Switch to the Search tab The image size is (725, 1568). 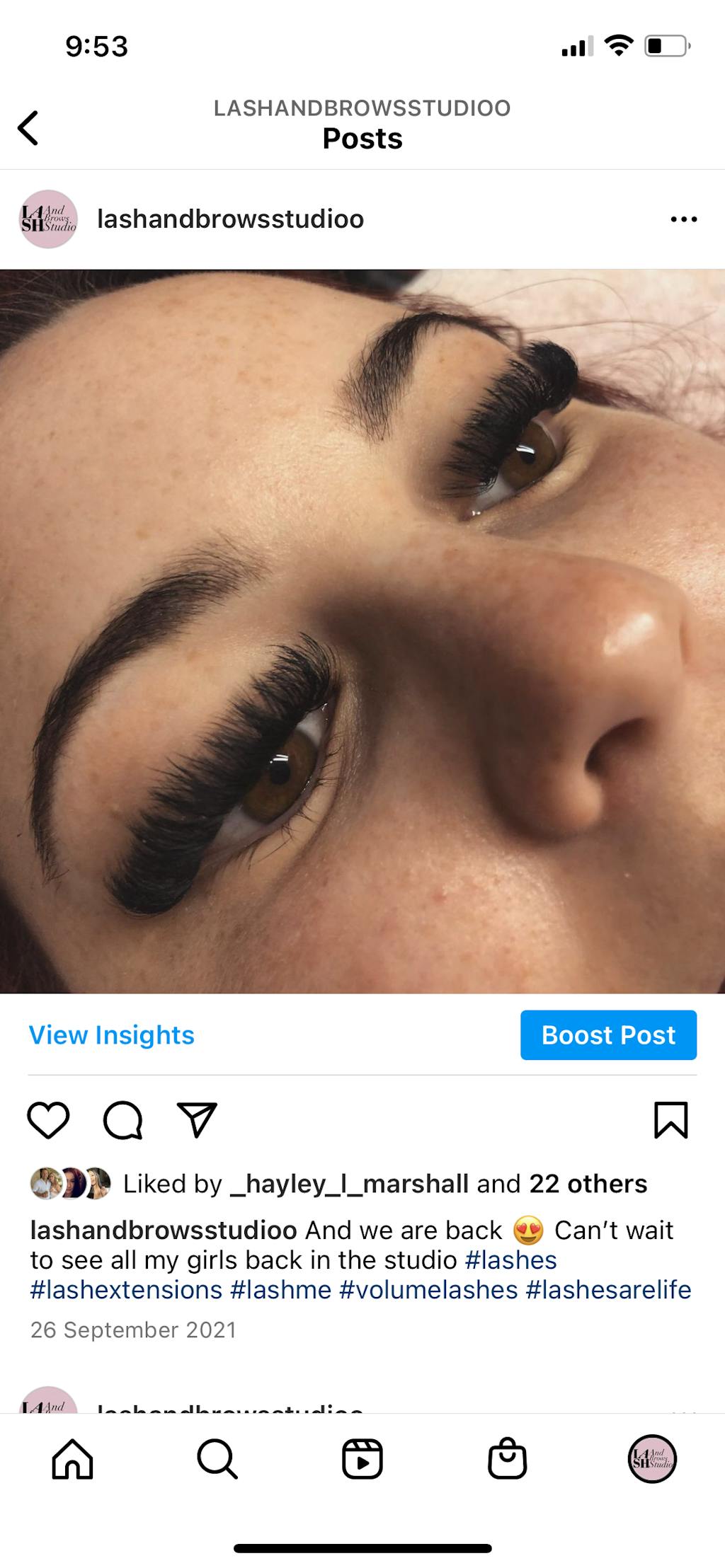217,1459
